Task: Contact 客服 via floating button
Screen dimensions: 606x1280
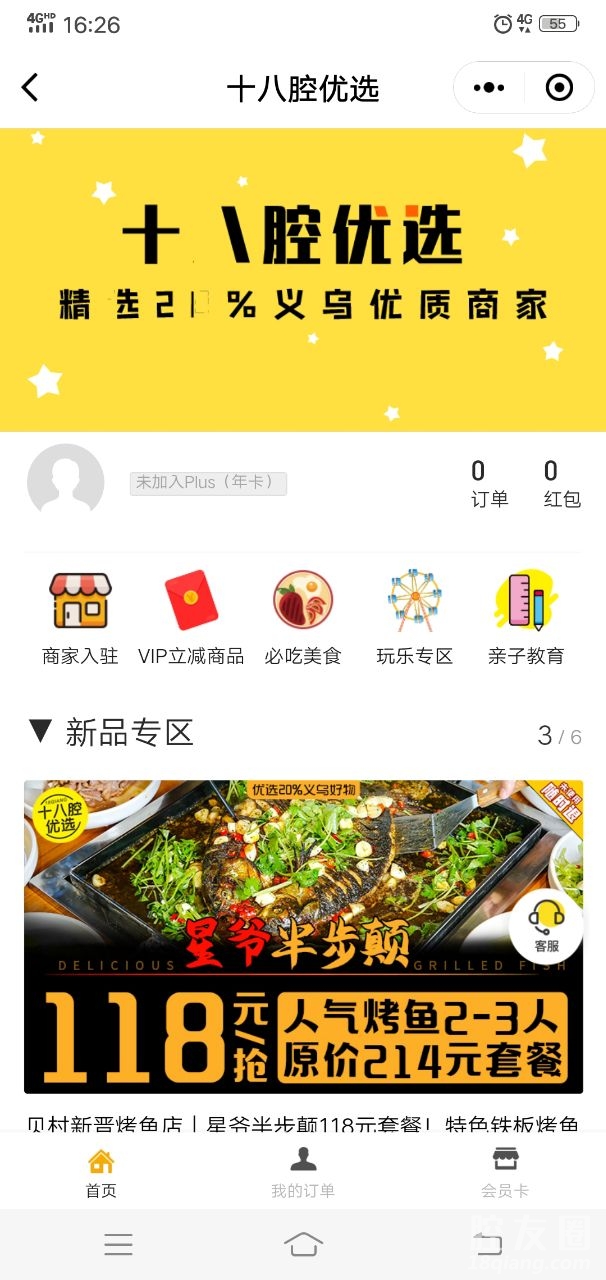Action: [546, 926]
